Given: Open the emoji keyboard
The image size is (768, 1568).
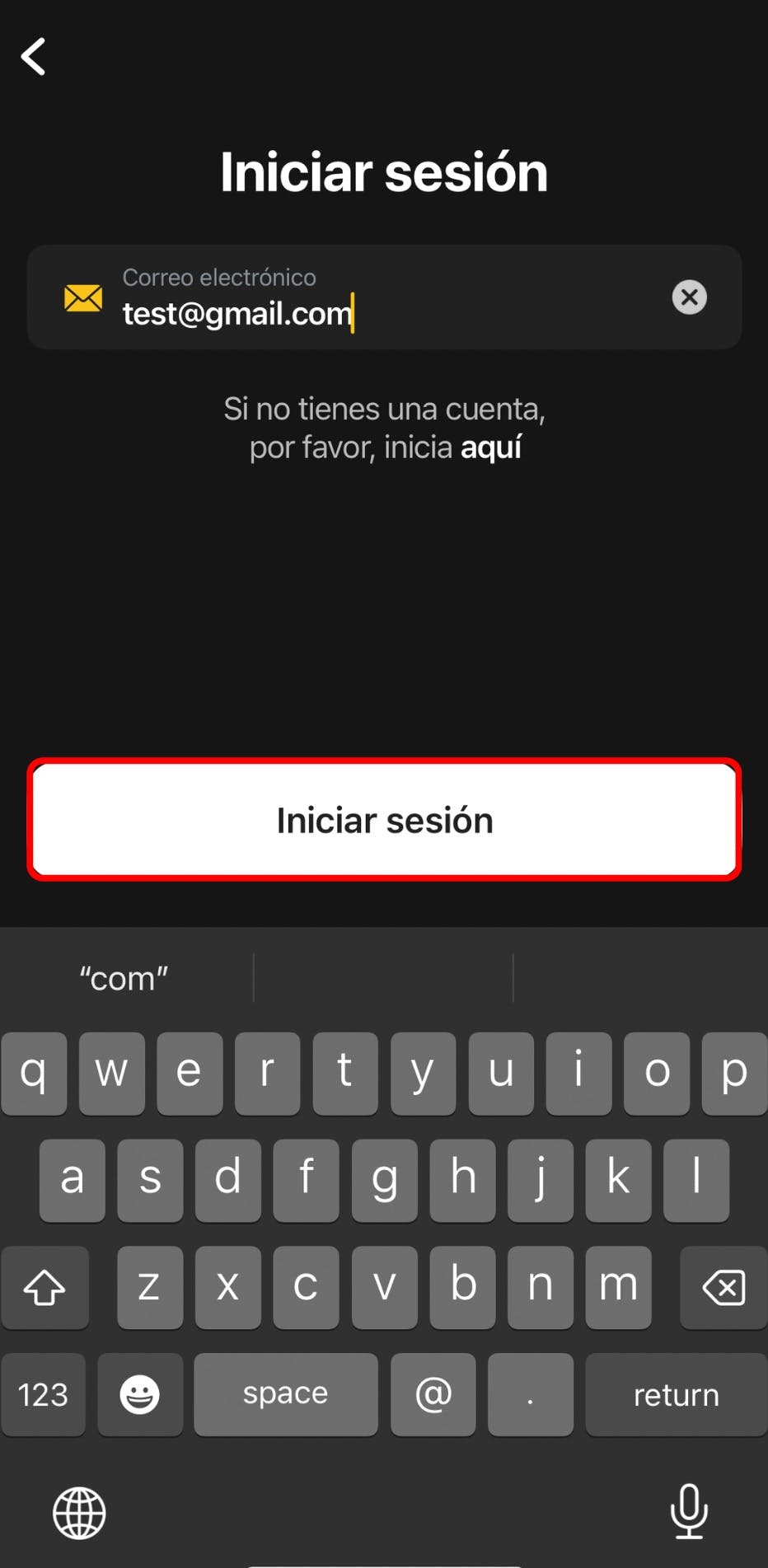Looking at the screenshot, I should [x=139, y=1394].
